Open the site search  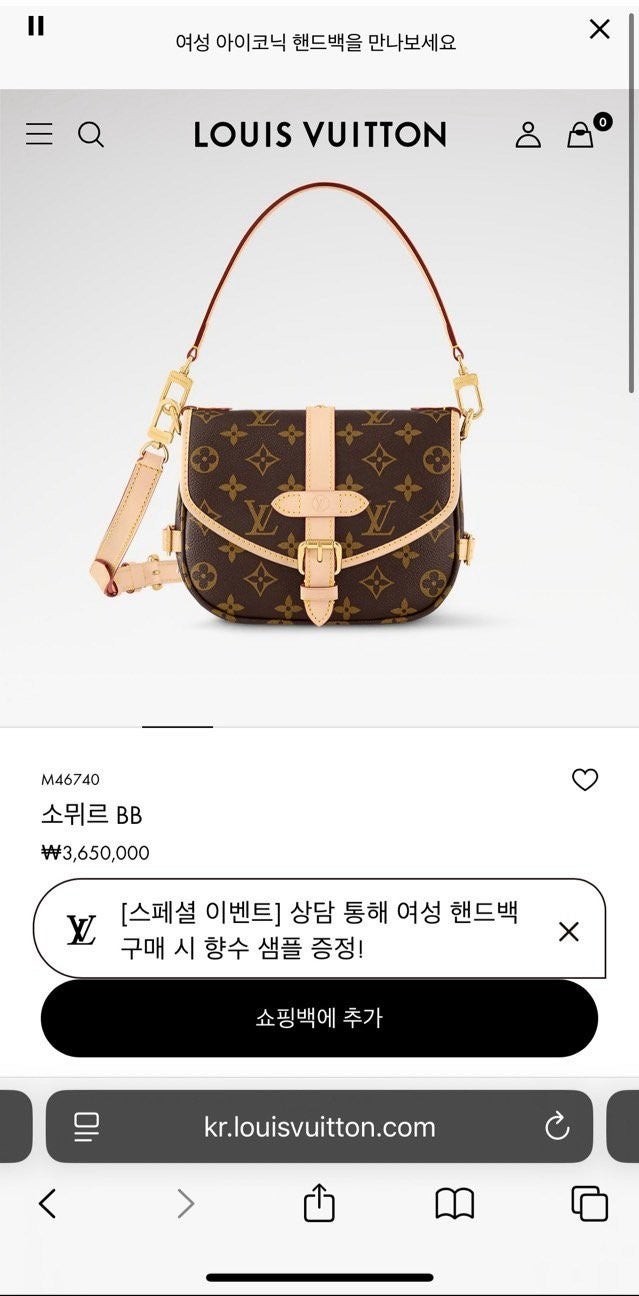[x=91, y=134]
